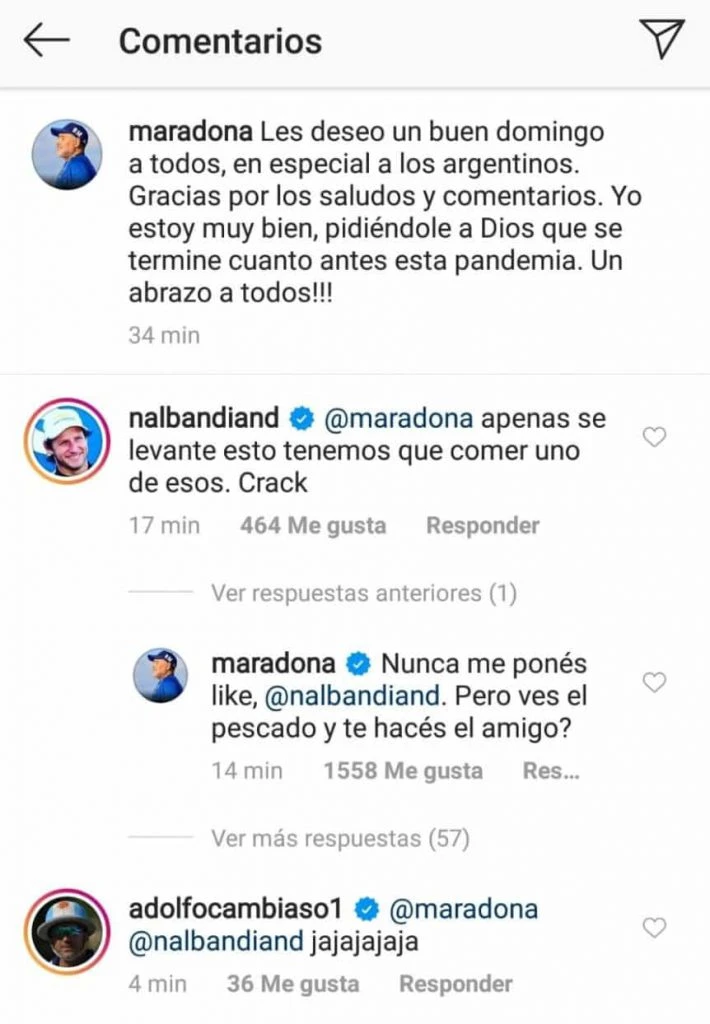The width and height of the screenshot is (710, 1024).
Task: Reply to adolfocambiaso1's comment
Action: pos(455,984)
